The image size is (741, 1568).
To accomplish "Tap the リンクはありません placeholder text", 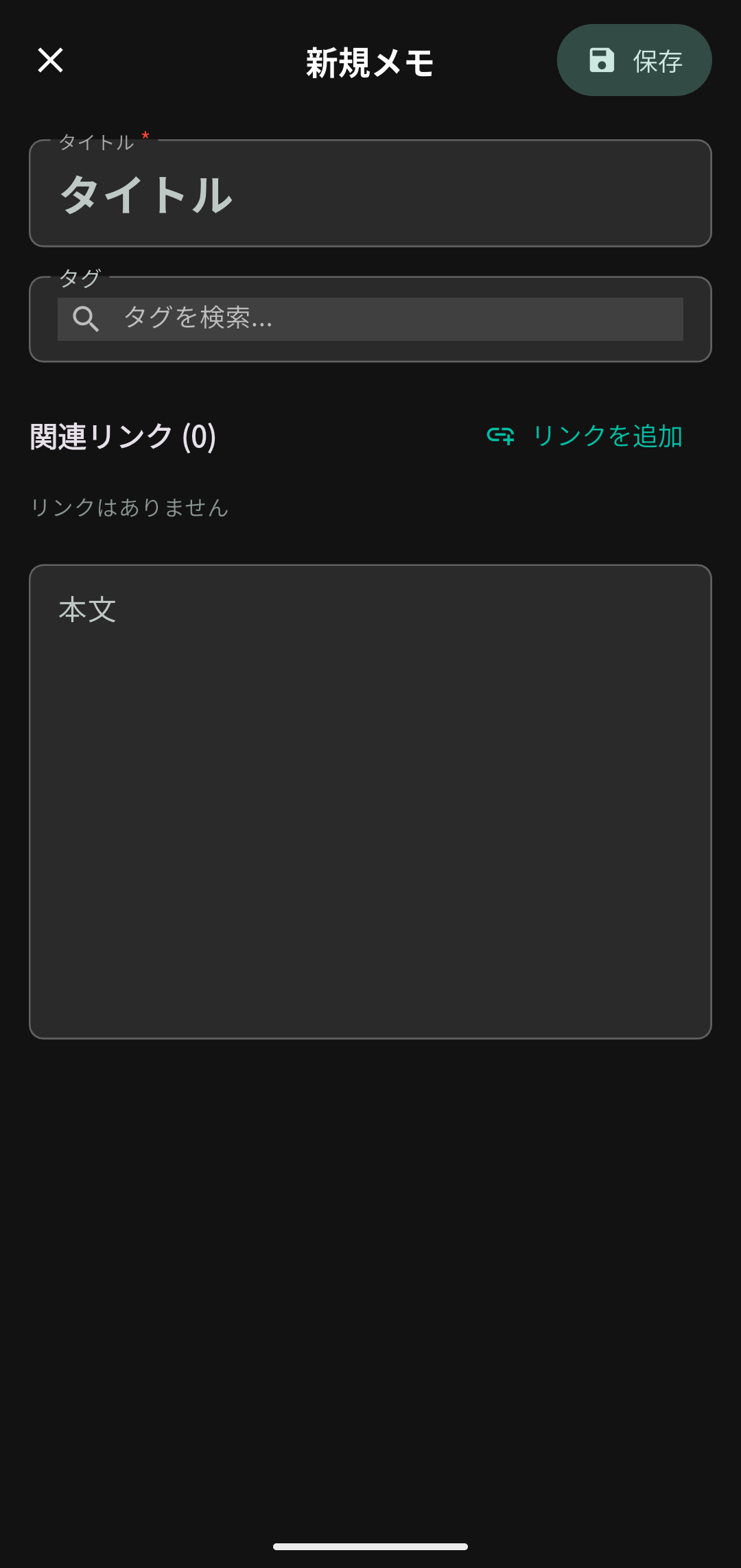I will pyautogui.click(x=129, y=508).
